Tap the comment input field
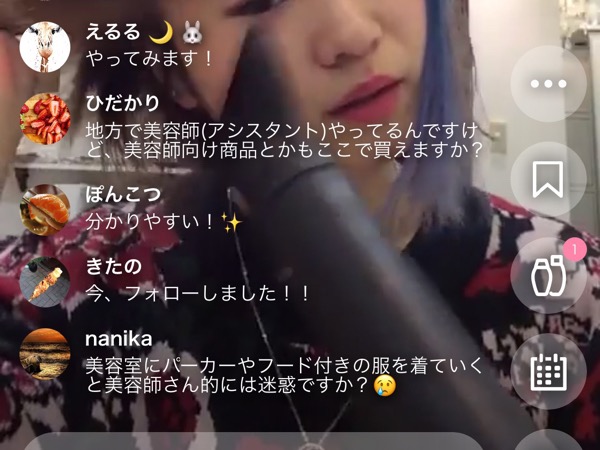 pyautogui.click(x=250, y=441)
